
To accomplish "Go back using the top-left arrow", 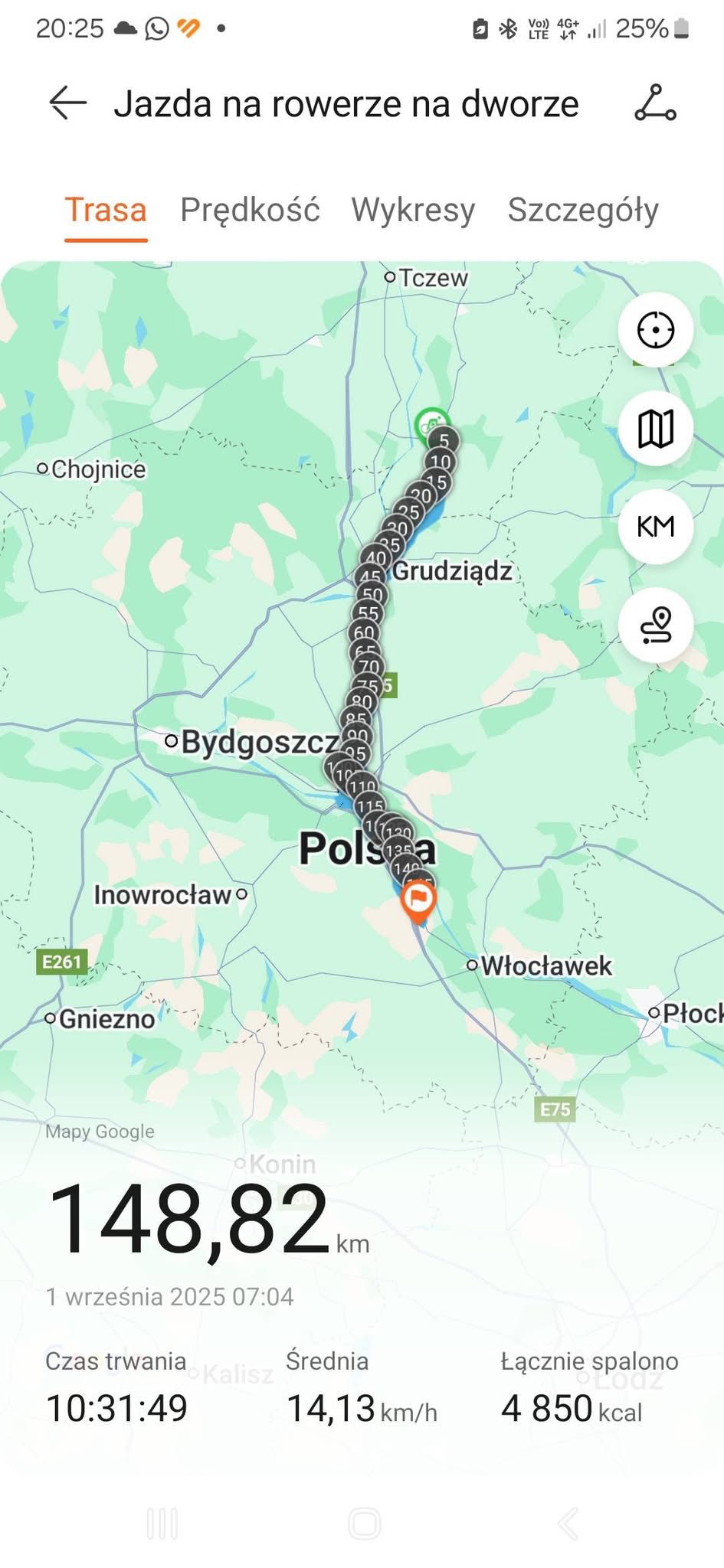I will (x=67, y=103).
